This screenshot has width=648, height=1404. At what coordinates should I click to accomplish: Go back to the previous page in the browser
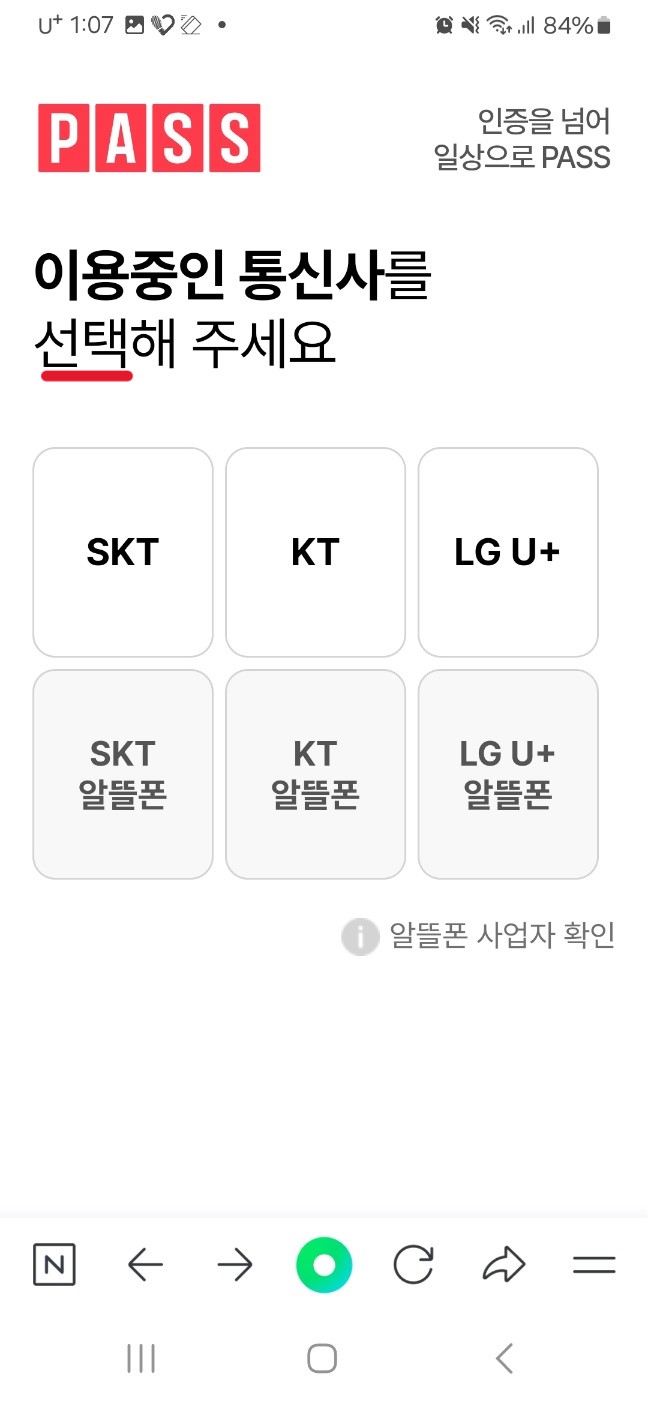click(x=145, y=1266)
